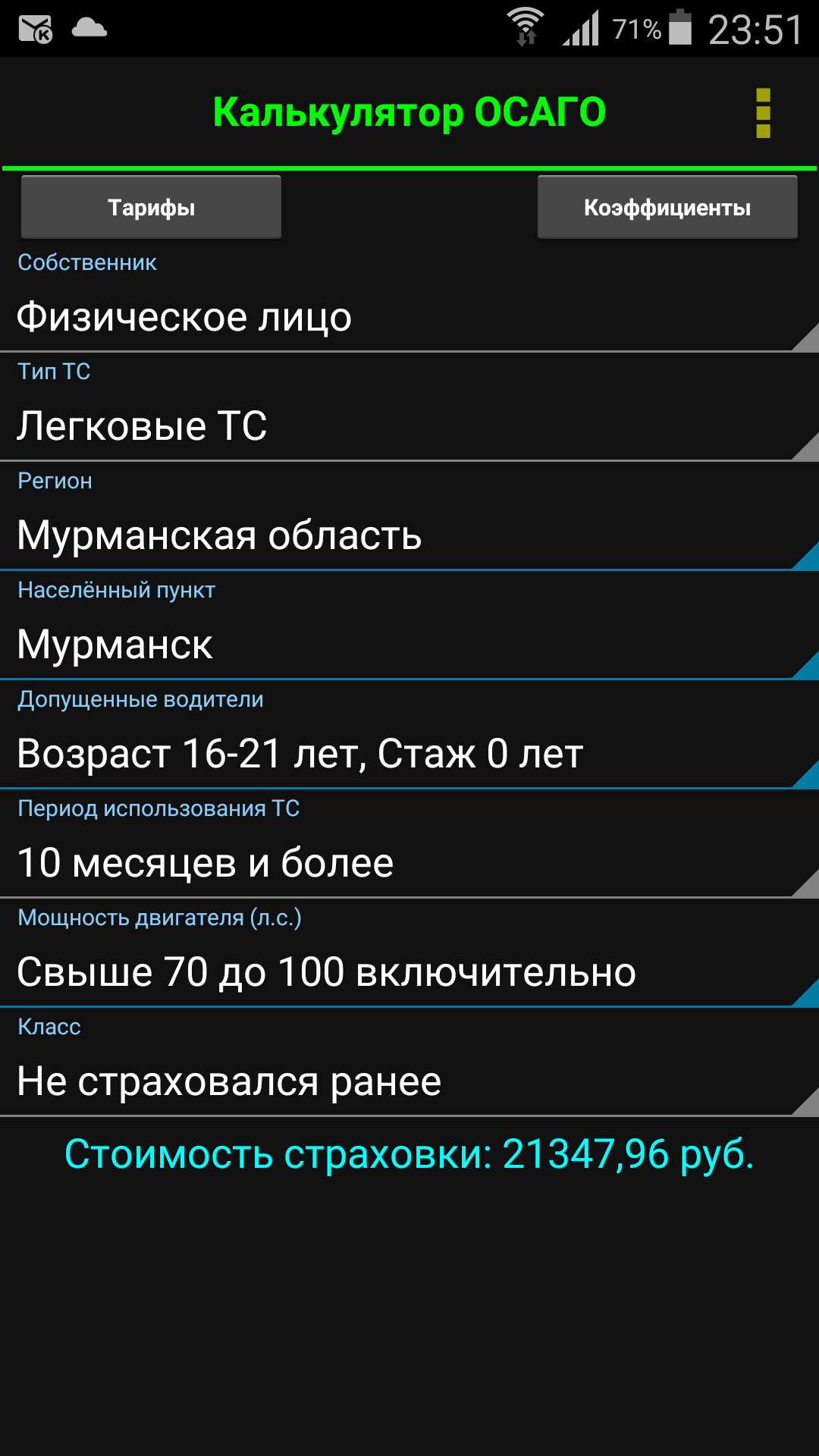Screen dimensions: 819x1456
Task: Open the yellow overflow menu
Action: [x=763, y=113]
